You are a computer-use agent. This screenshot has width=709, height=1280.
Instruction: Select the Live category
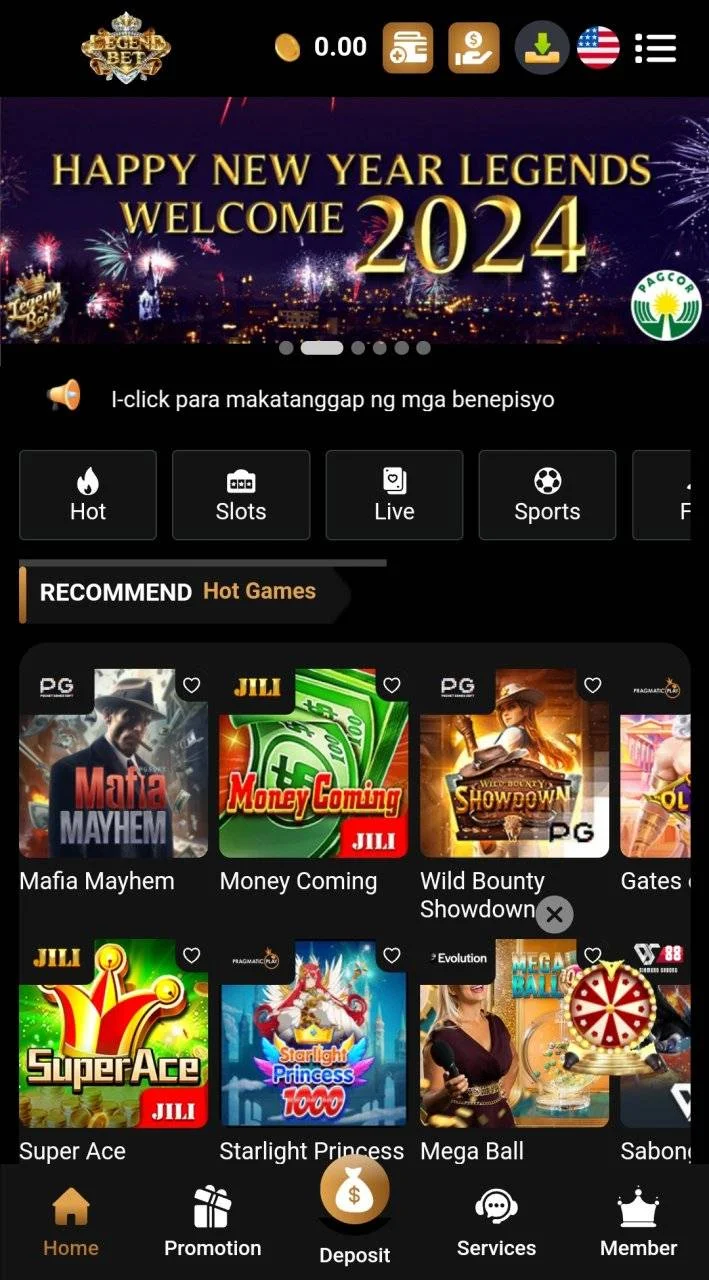tap(394, 495)
